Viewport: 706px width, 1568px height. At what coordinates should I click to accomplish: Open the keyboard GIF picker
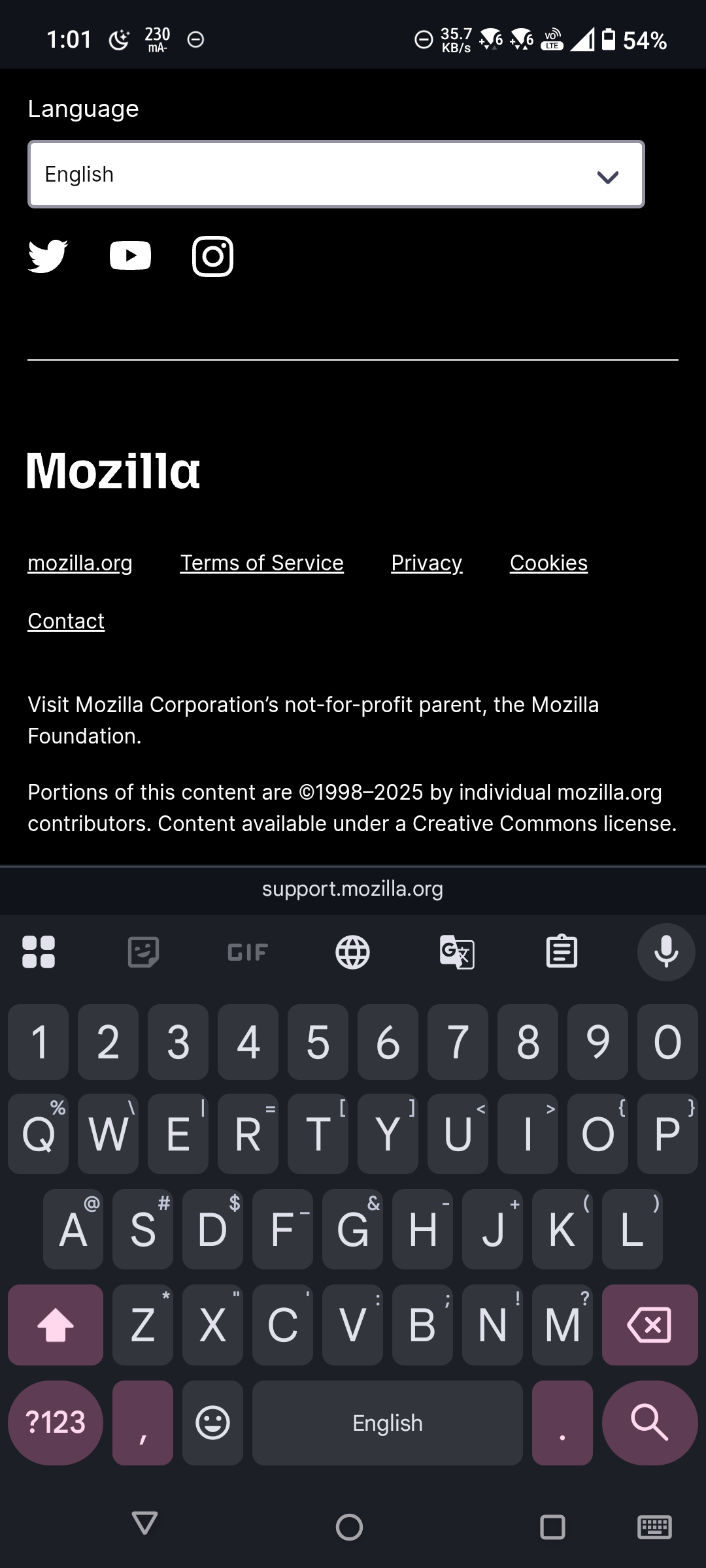coord(248,952)
